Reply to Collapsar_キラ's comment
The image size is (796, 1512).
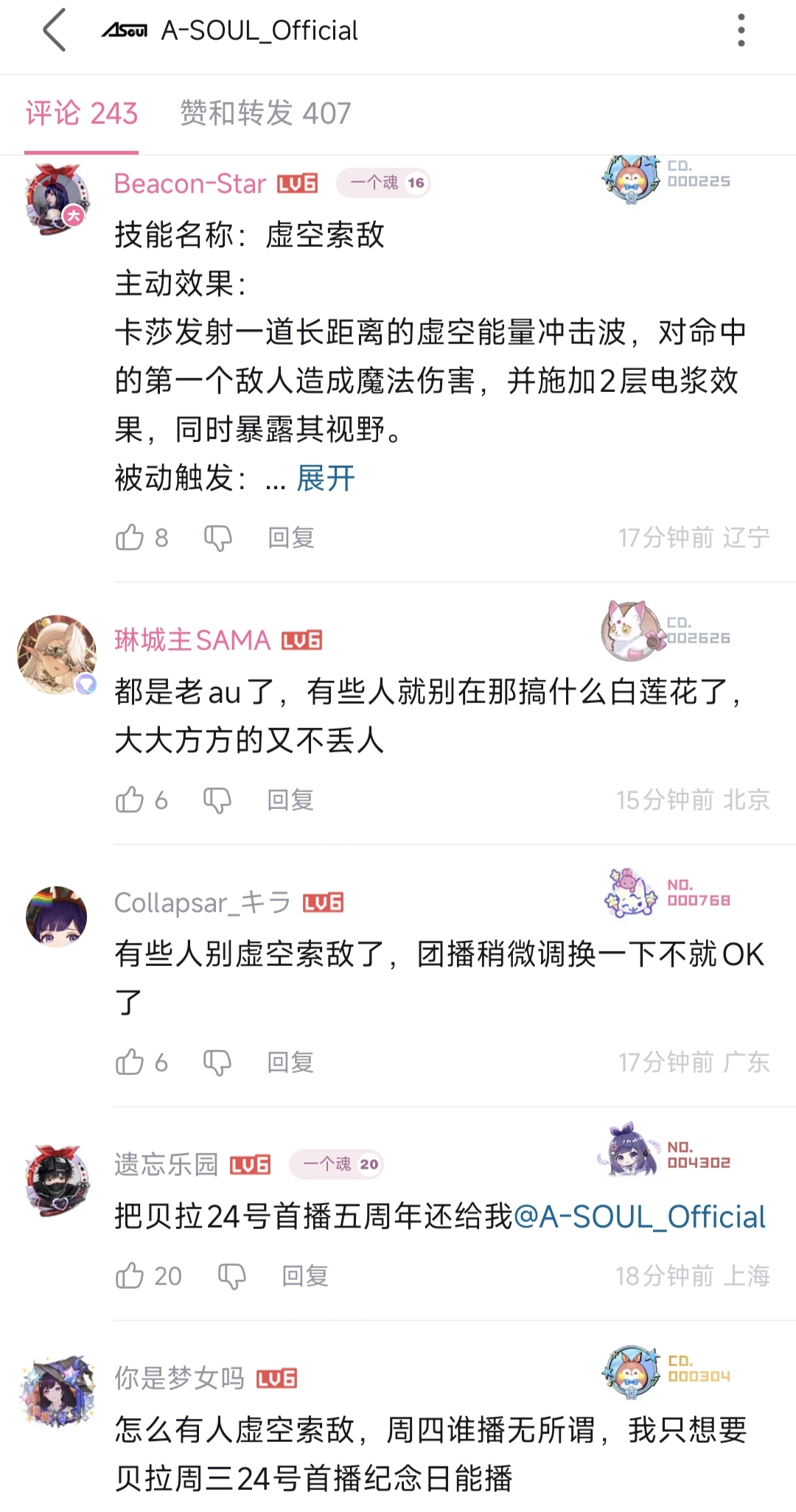point(290,1062)
